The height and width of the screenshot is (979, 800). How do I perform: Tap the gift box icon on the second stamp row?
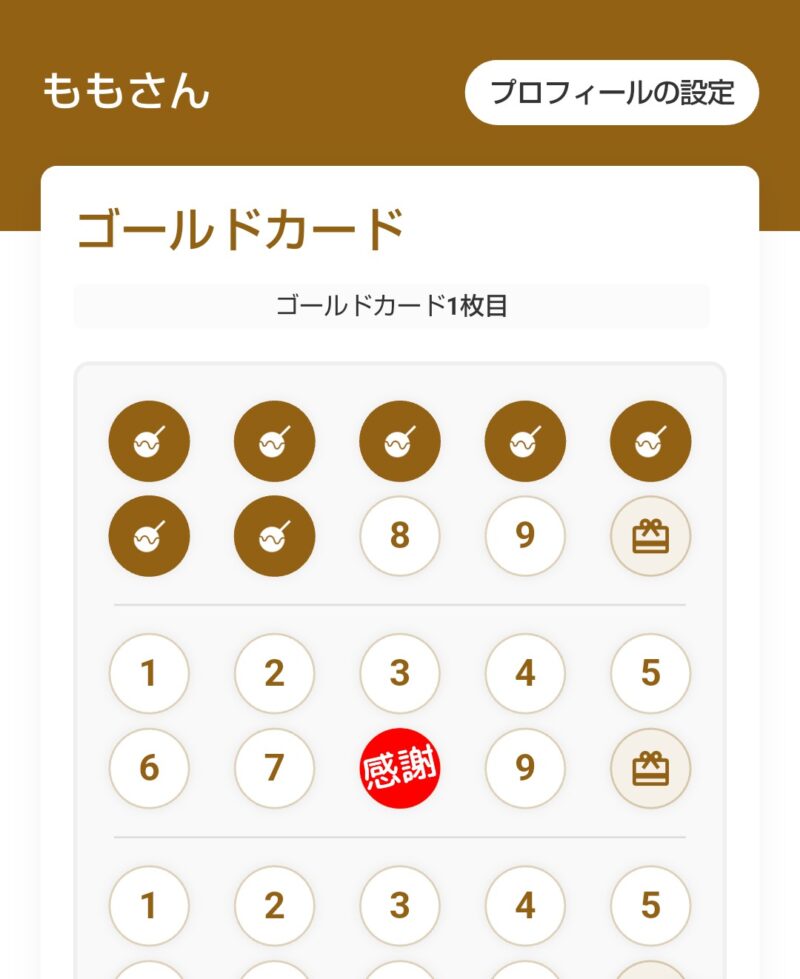pos(650,768)
